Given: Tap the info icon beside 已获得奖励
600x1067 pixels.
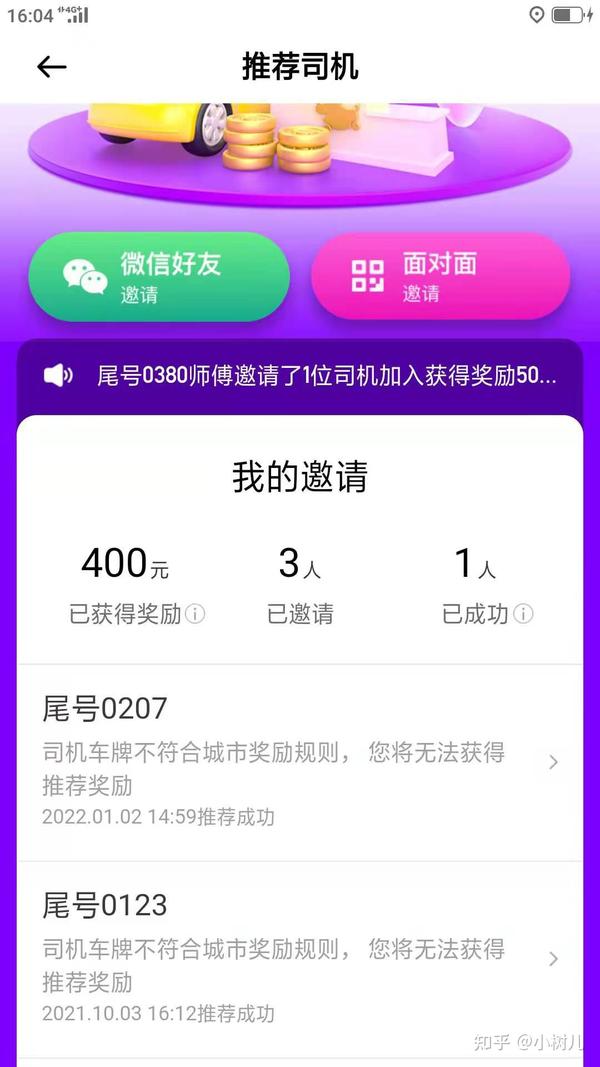Looking at the screenshot, I should coord(195,614).
